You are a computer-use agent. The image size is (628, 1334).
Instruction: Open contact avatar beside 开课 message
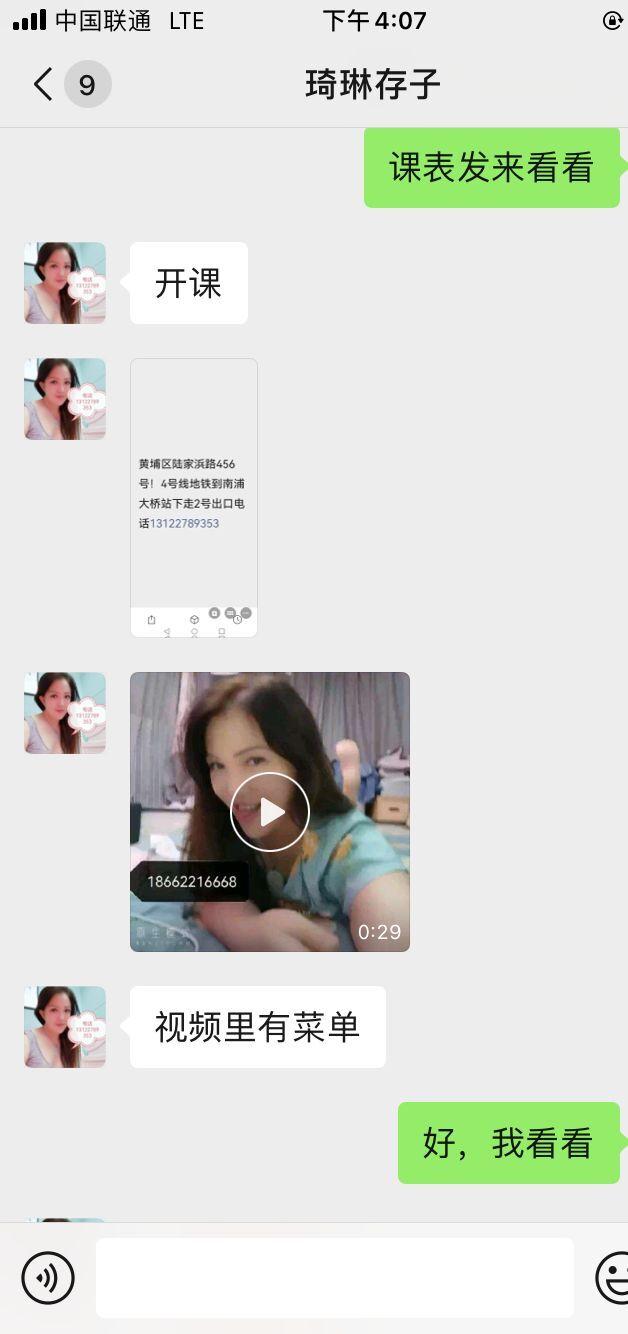tap(65, 283)
